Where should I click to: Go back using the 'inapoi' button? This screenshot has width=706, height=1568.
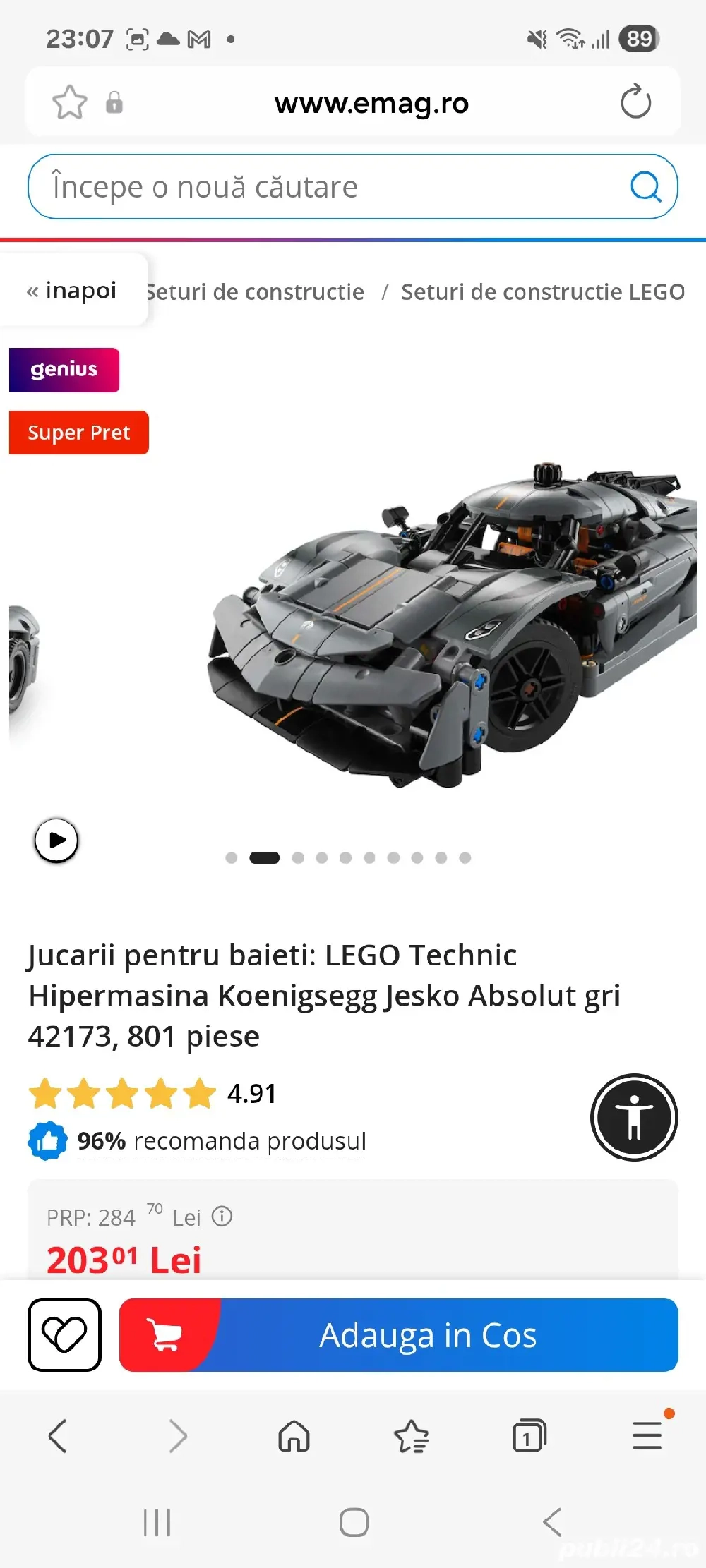pos(72,291)
